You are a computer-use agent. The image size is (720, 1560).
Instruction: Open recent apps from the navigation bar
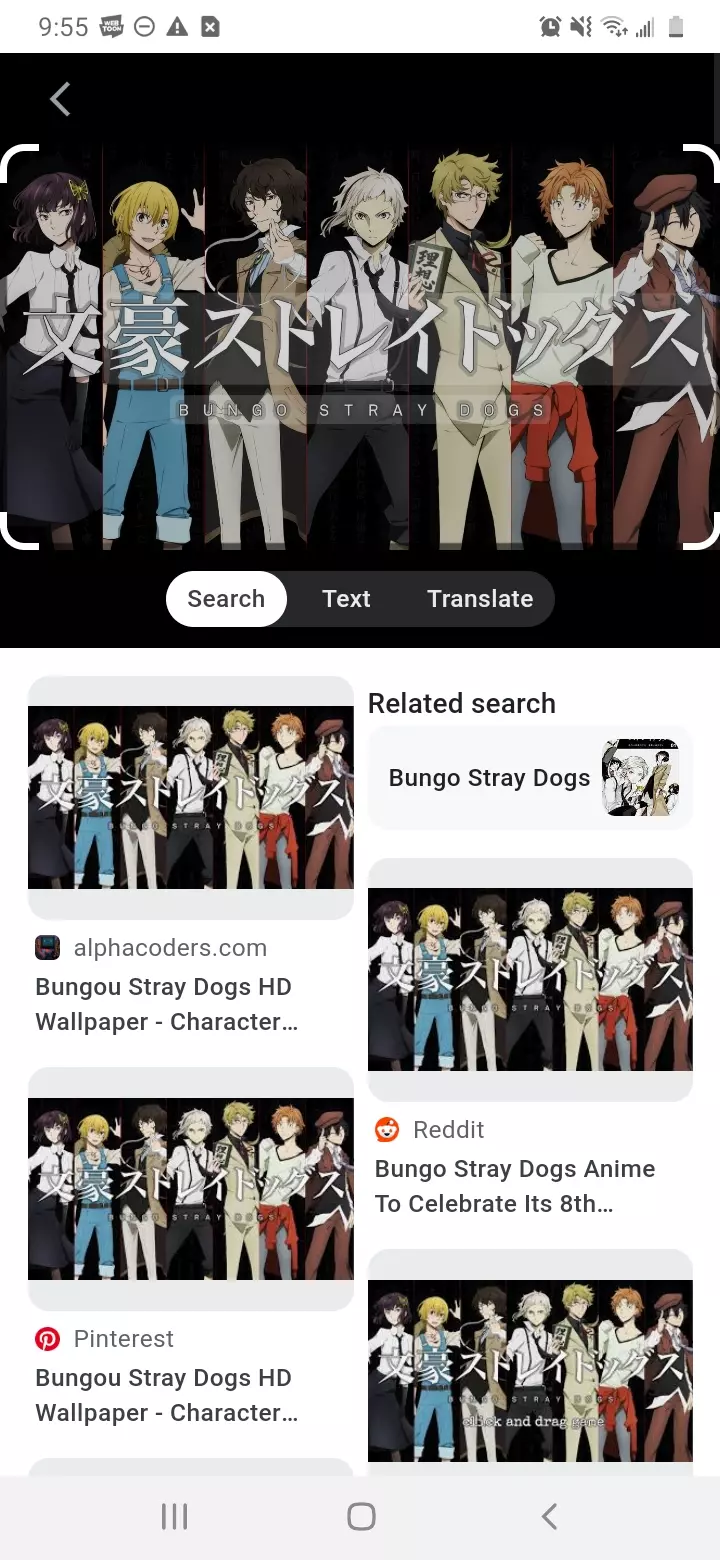pyautogui.click(x=174, y=1516)
